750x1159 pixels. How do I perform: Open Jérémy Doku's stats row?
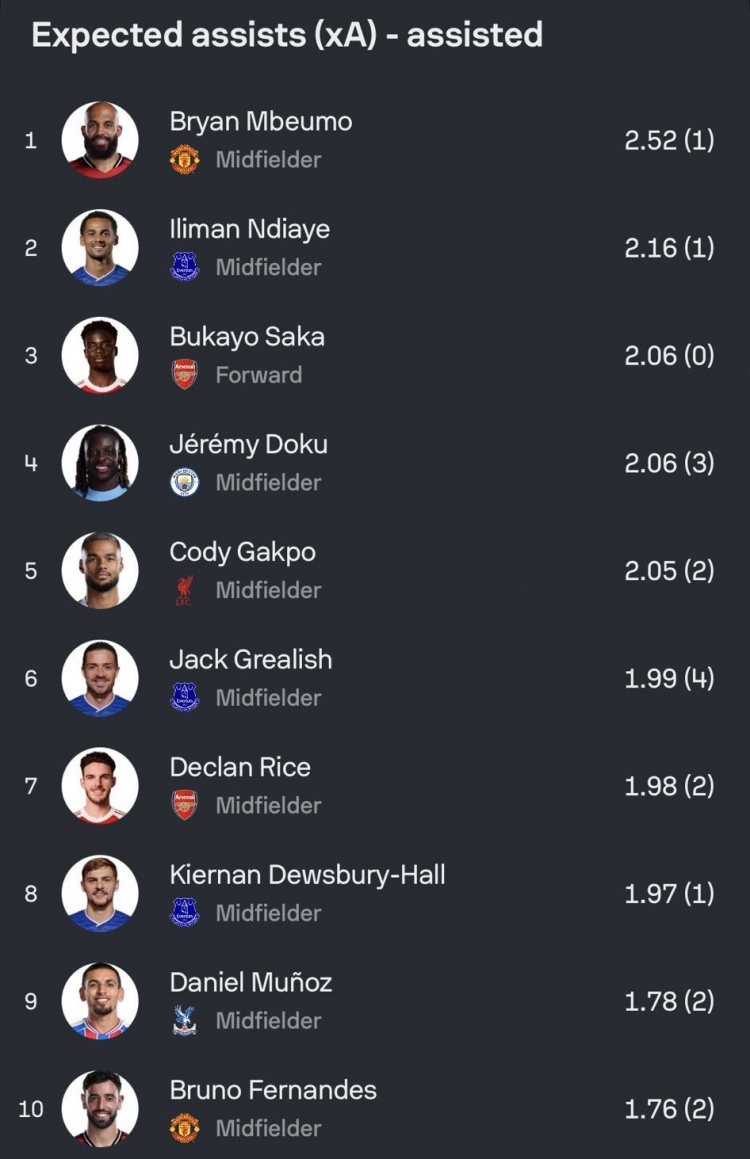[x=248, y=445]
